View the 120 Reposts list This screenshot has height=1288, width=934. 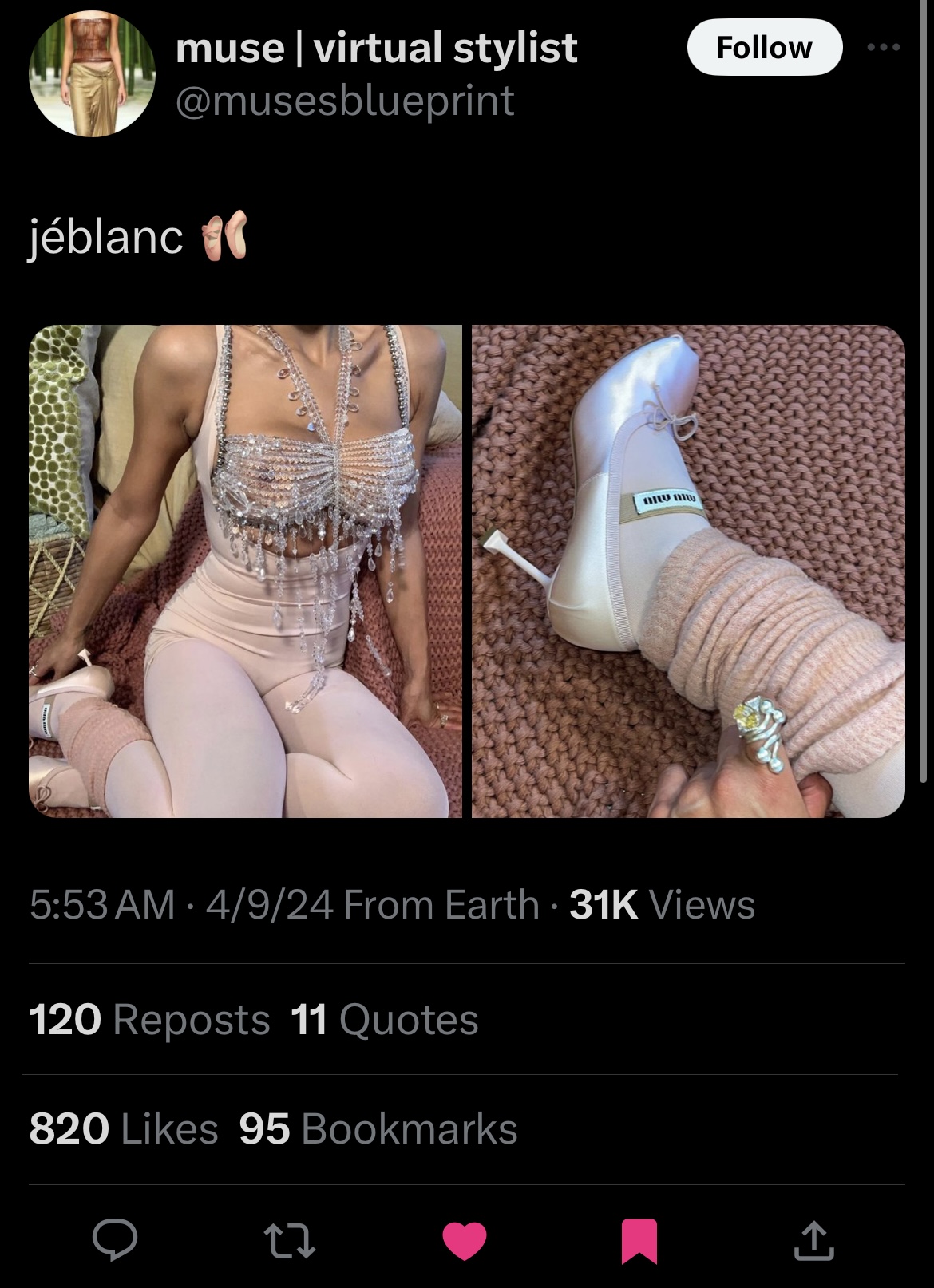click(149, 1019)
